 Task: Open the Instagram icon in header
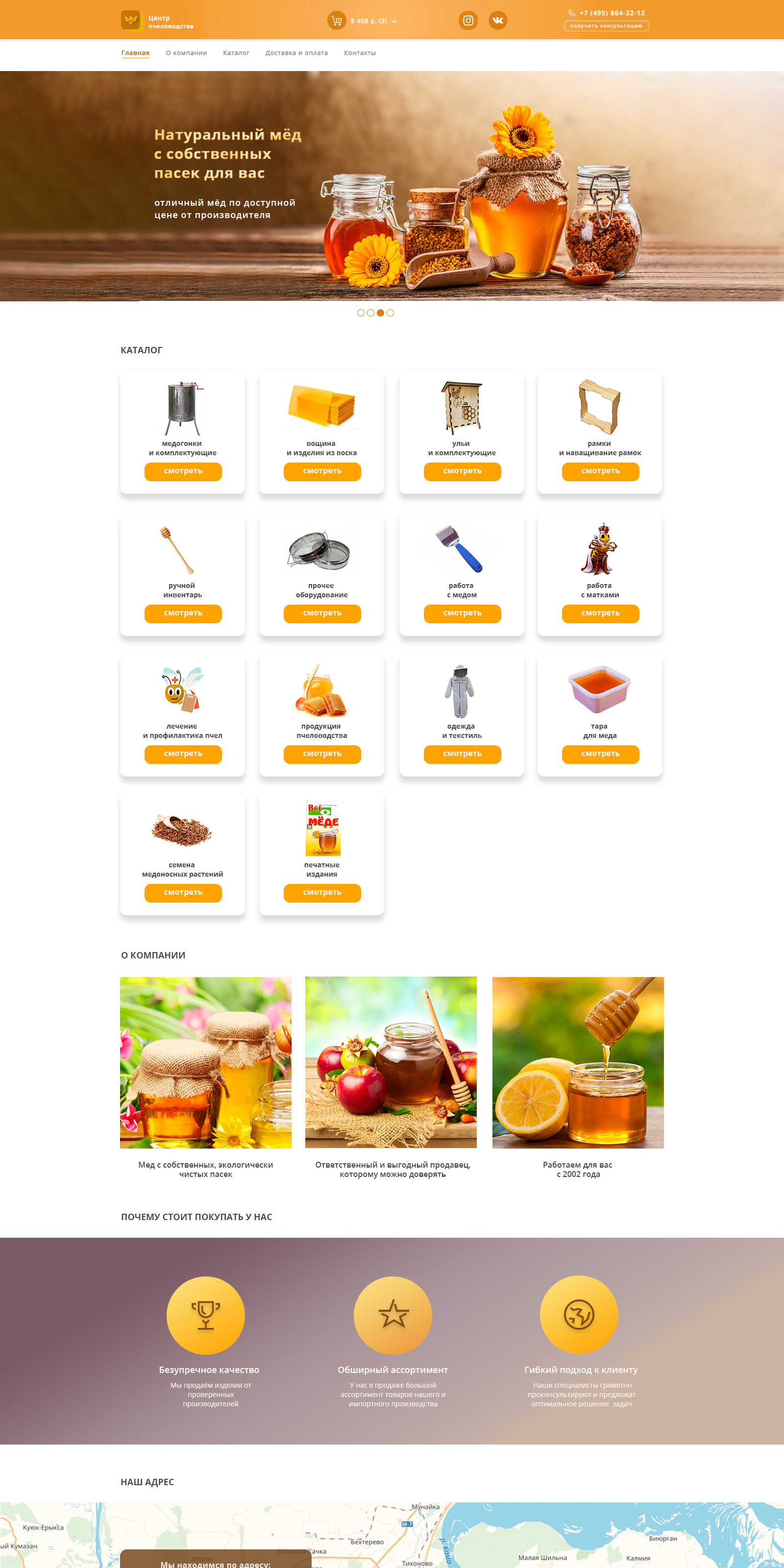[x=467, y=21]
